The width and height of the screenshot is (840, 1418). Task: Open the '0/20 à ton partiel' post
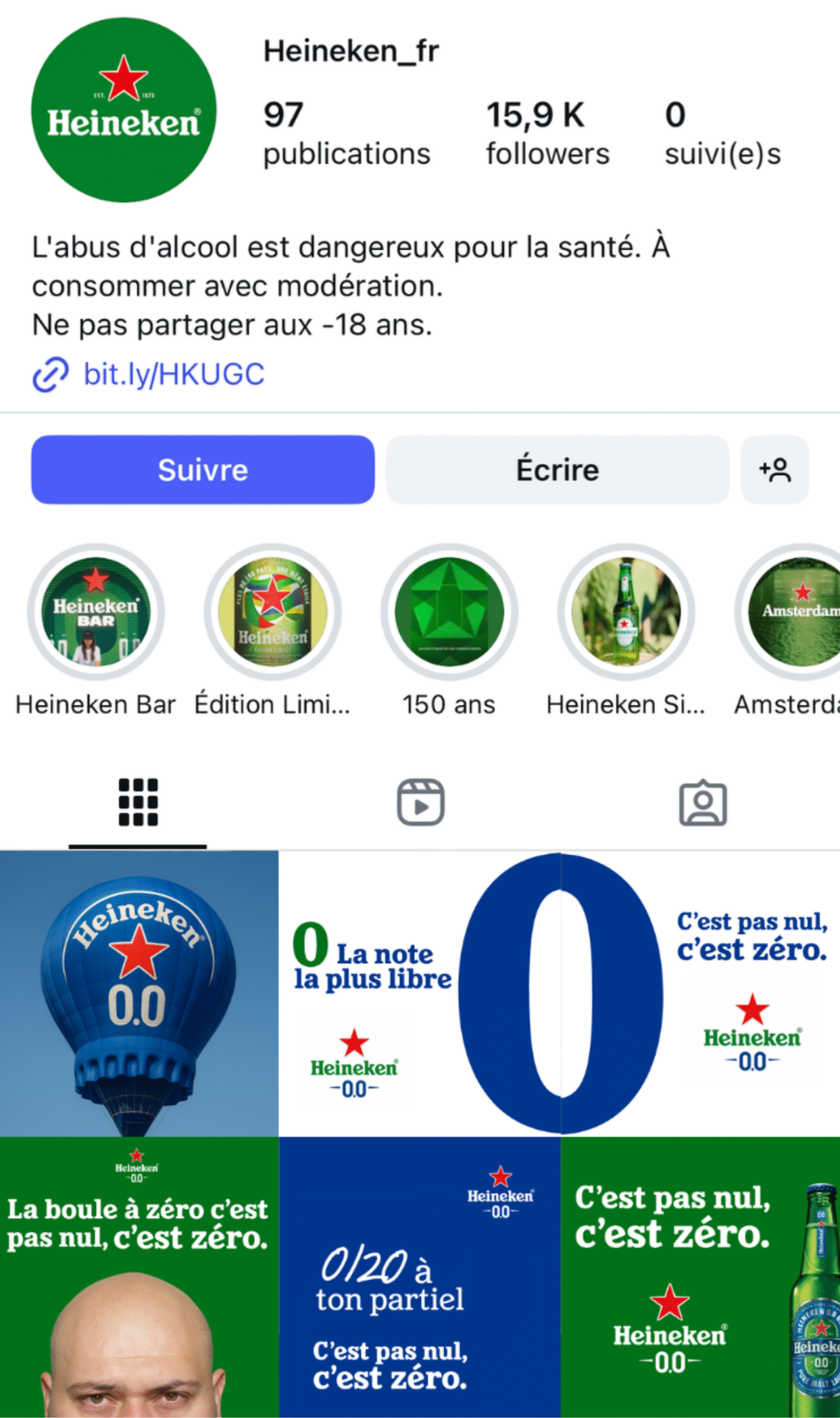(x=419, y=1277)
